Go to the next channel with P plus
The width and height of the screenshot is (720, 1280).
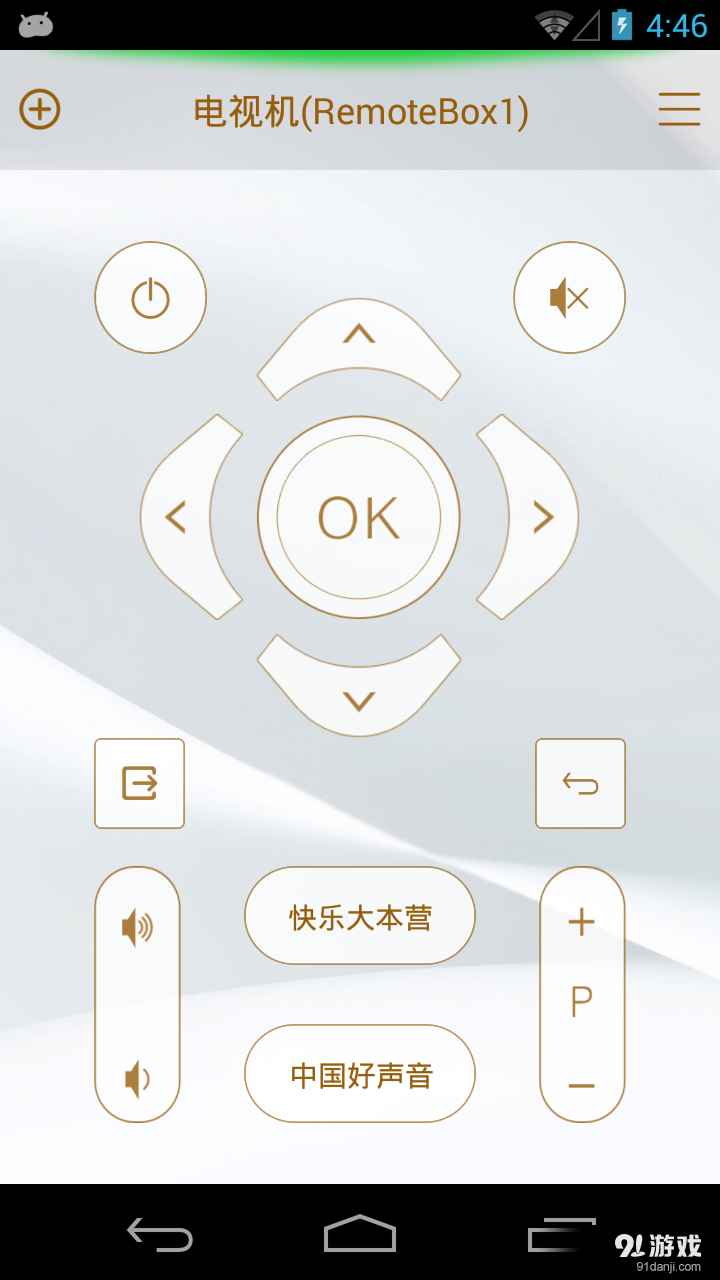coord(582,922)
